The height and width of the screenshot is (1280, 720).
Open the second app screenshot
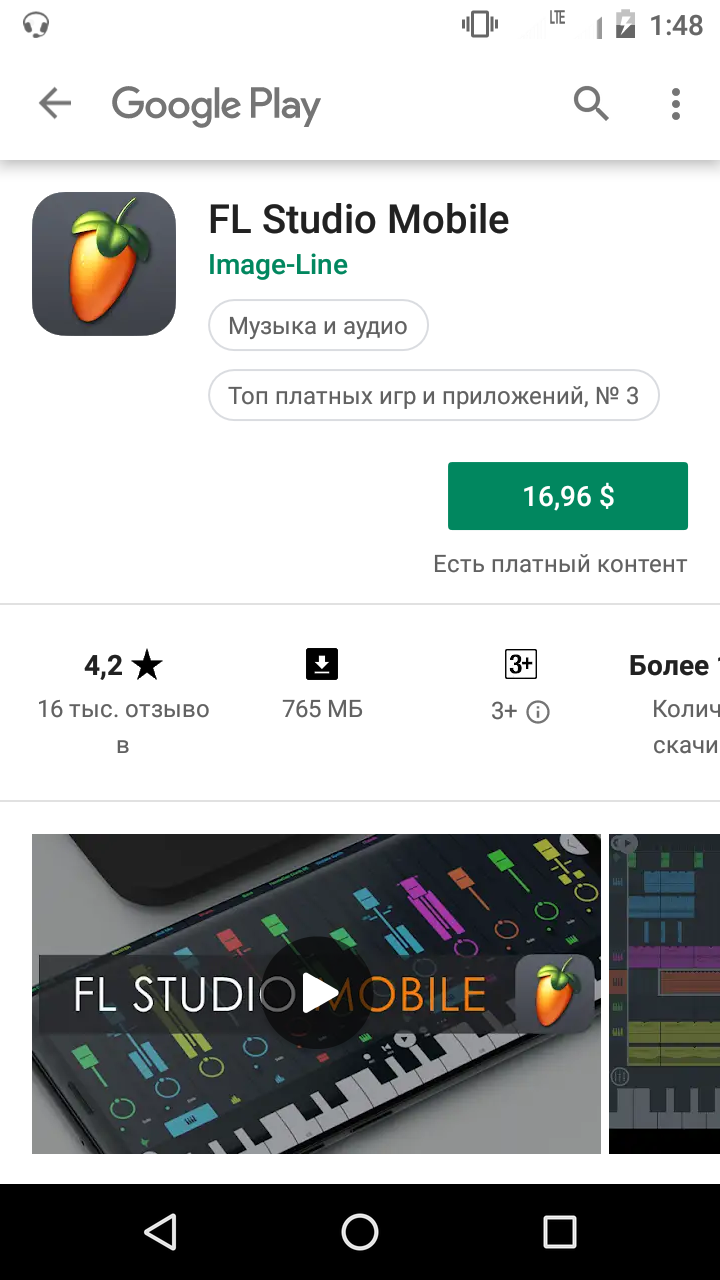[664, 993]
